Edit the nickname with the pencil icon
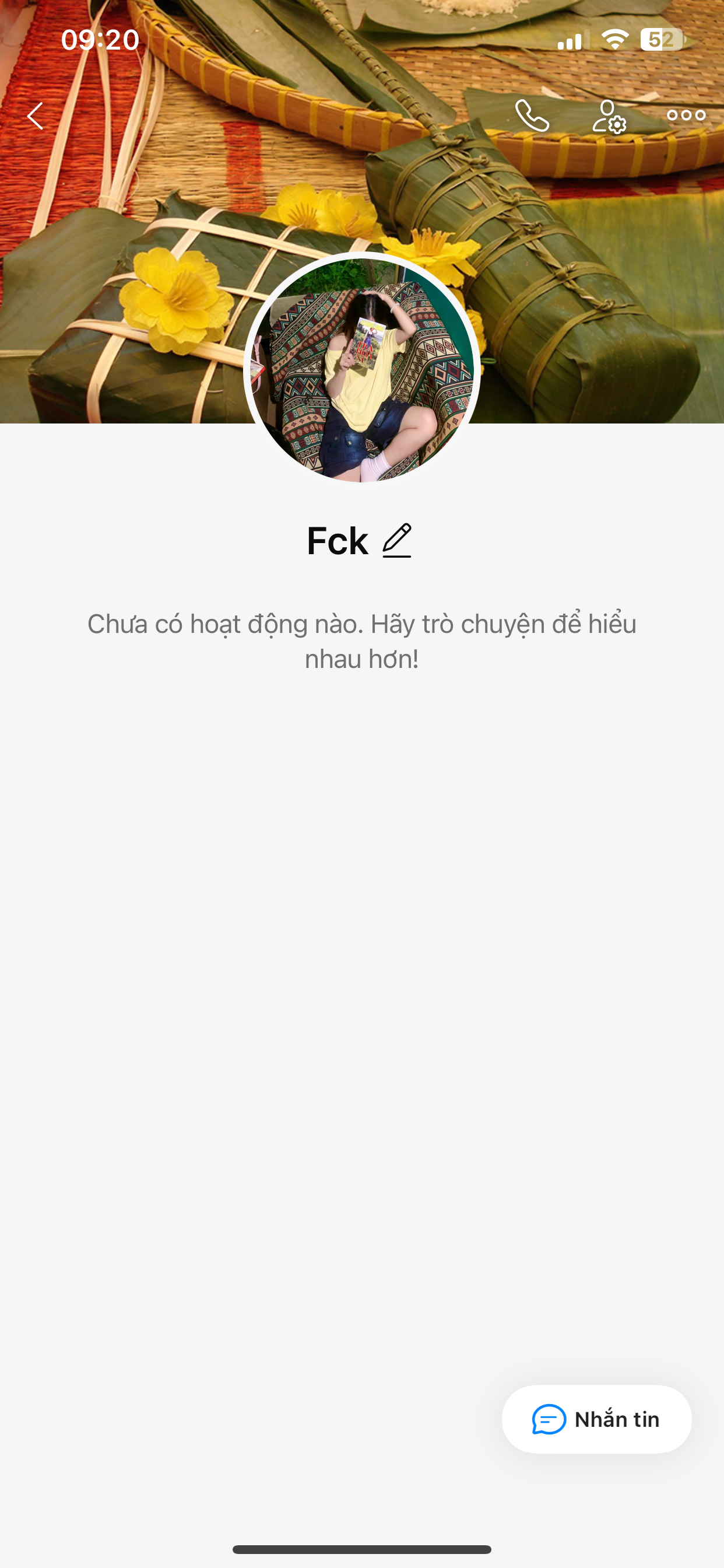Screen dimensions: 724x1568 396,541
